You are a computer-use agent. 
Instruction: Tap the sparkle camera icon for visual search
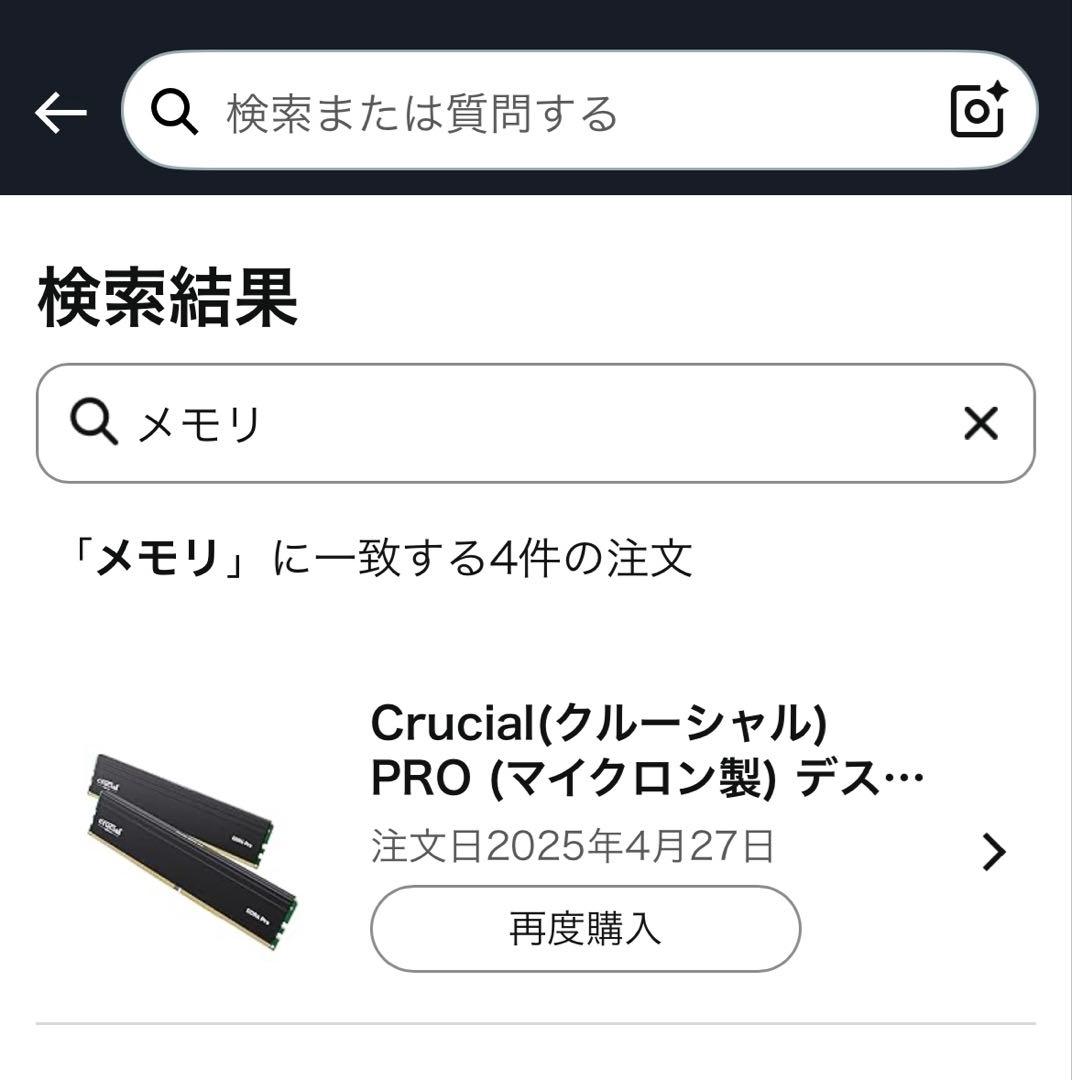tap(978, 112)
